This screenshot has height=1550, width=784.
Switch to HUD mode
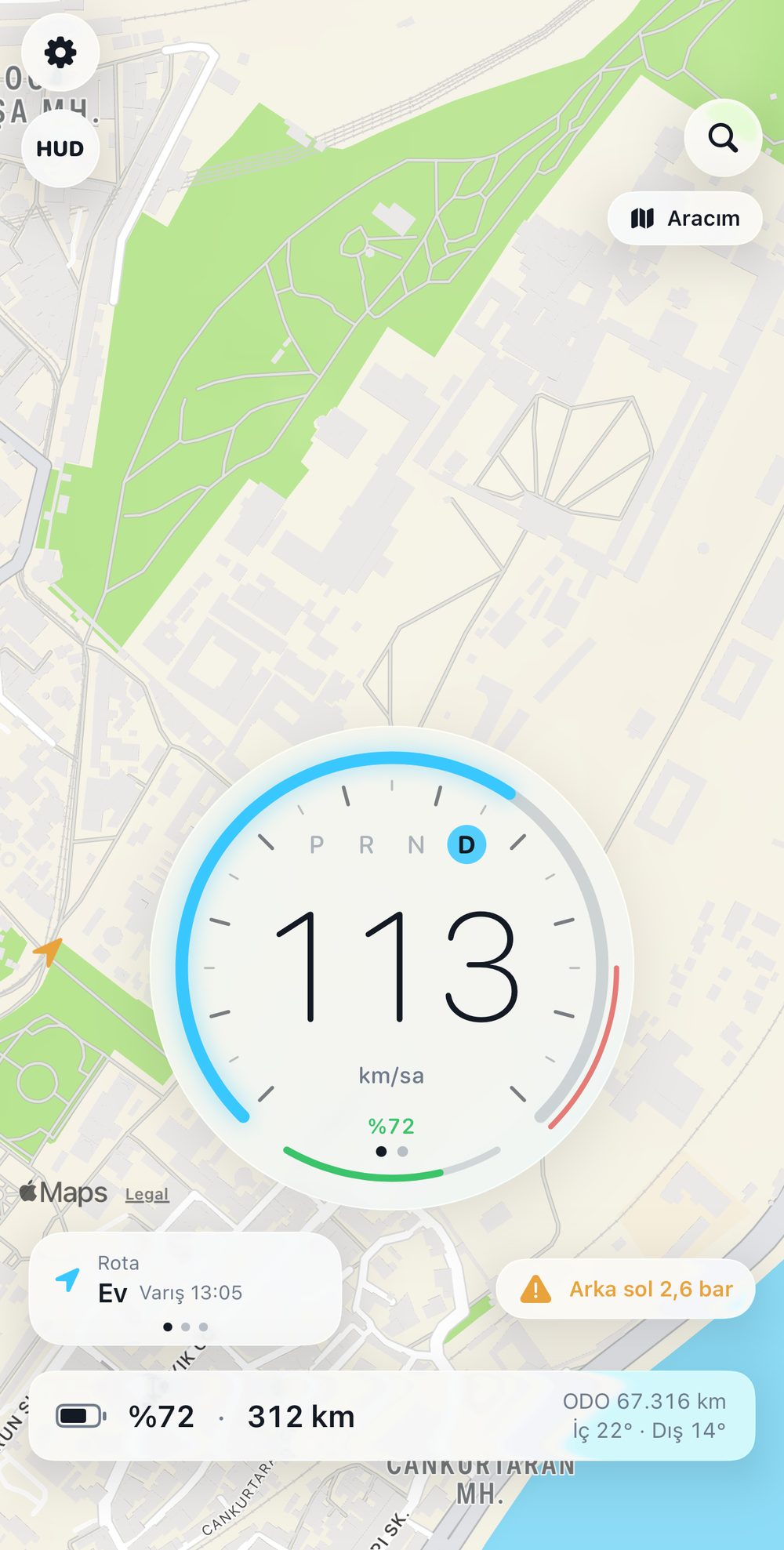(60, 149)
